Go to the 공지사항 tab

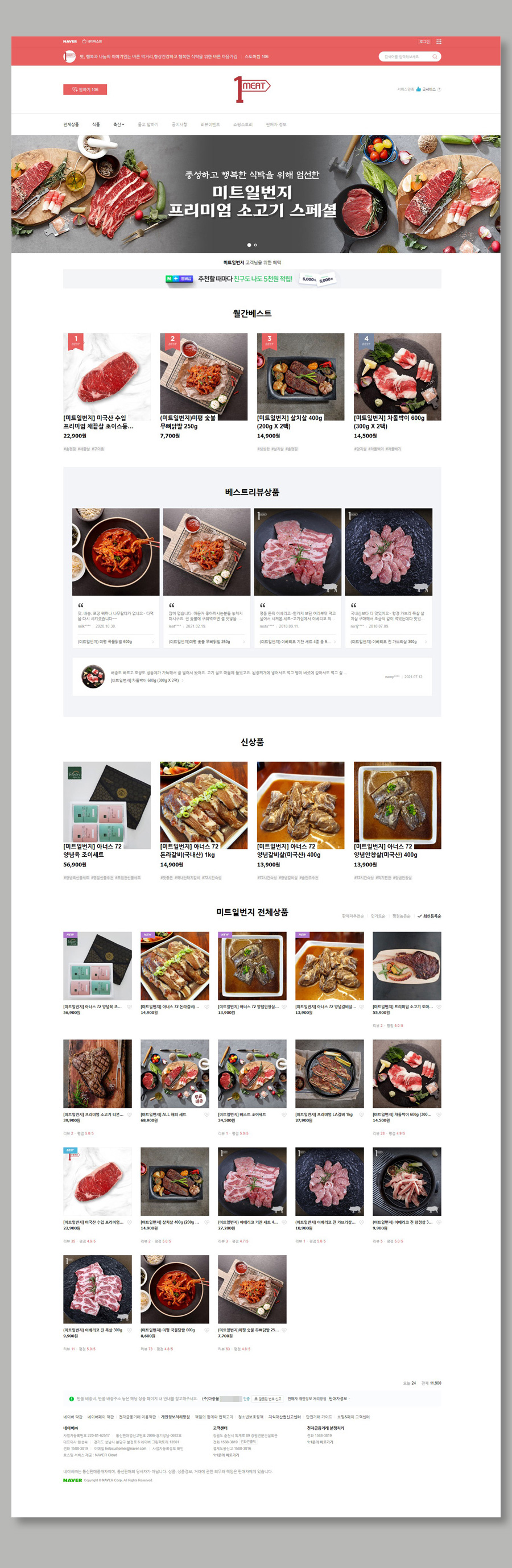pos(180,124)
